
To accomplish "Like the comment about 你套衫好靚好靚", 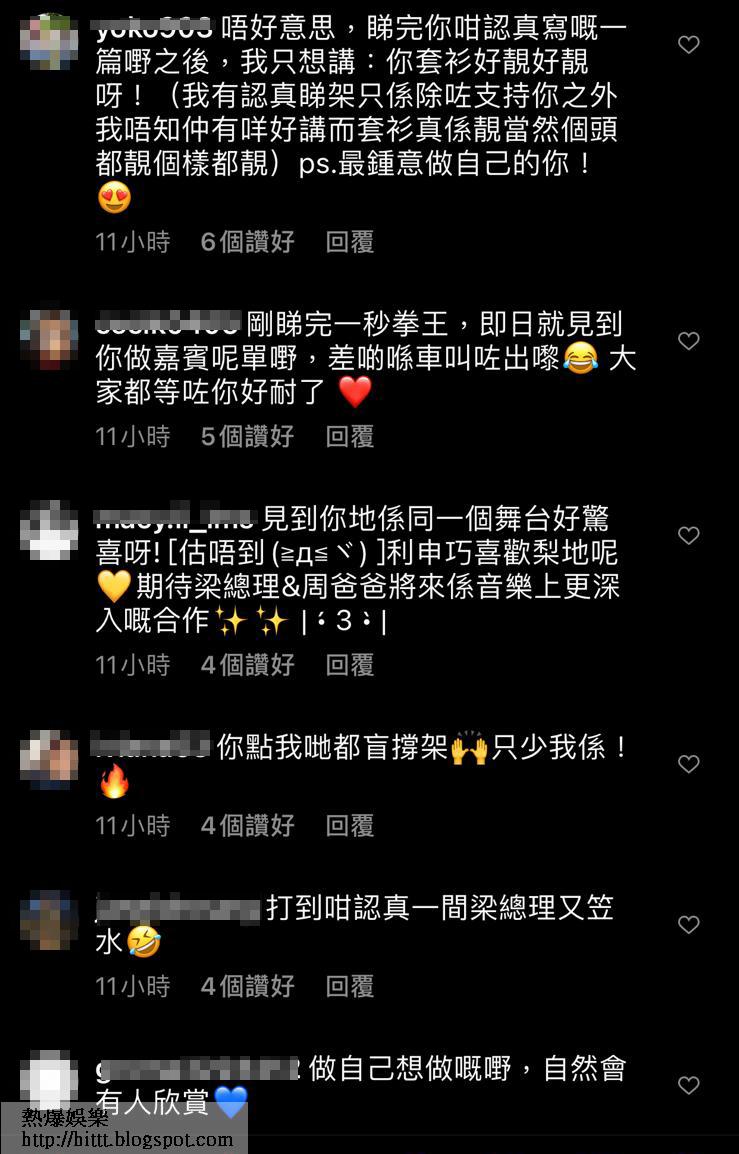I will [688, 44].
